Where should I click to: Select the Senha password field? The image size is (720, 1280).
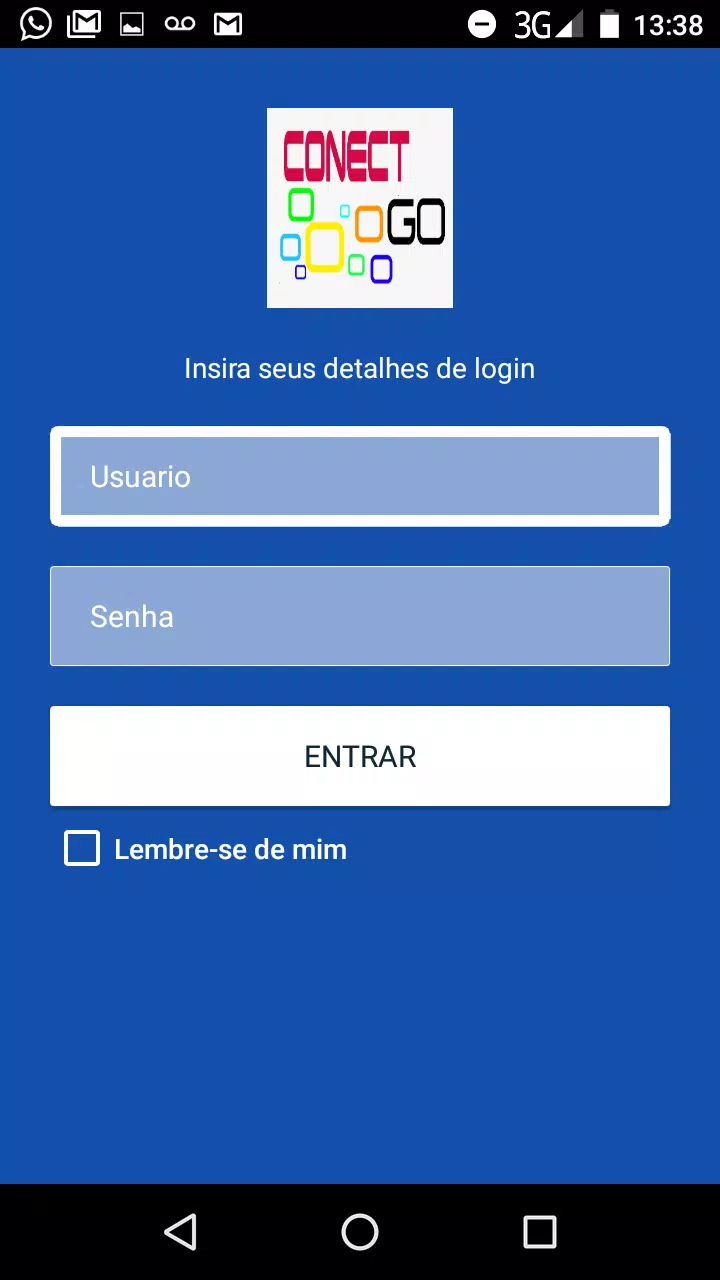pyautogui.click(x=360, y=616)
